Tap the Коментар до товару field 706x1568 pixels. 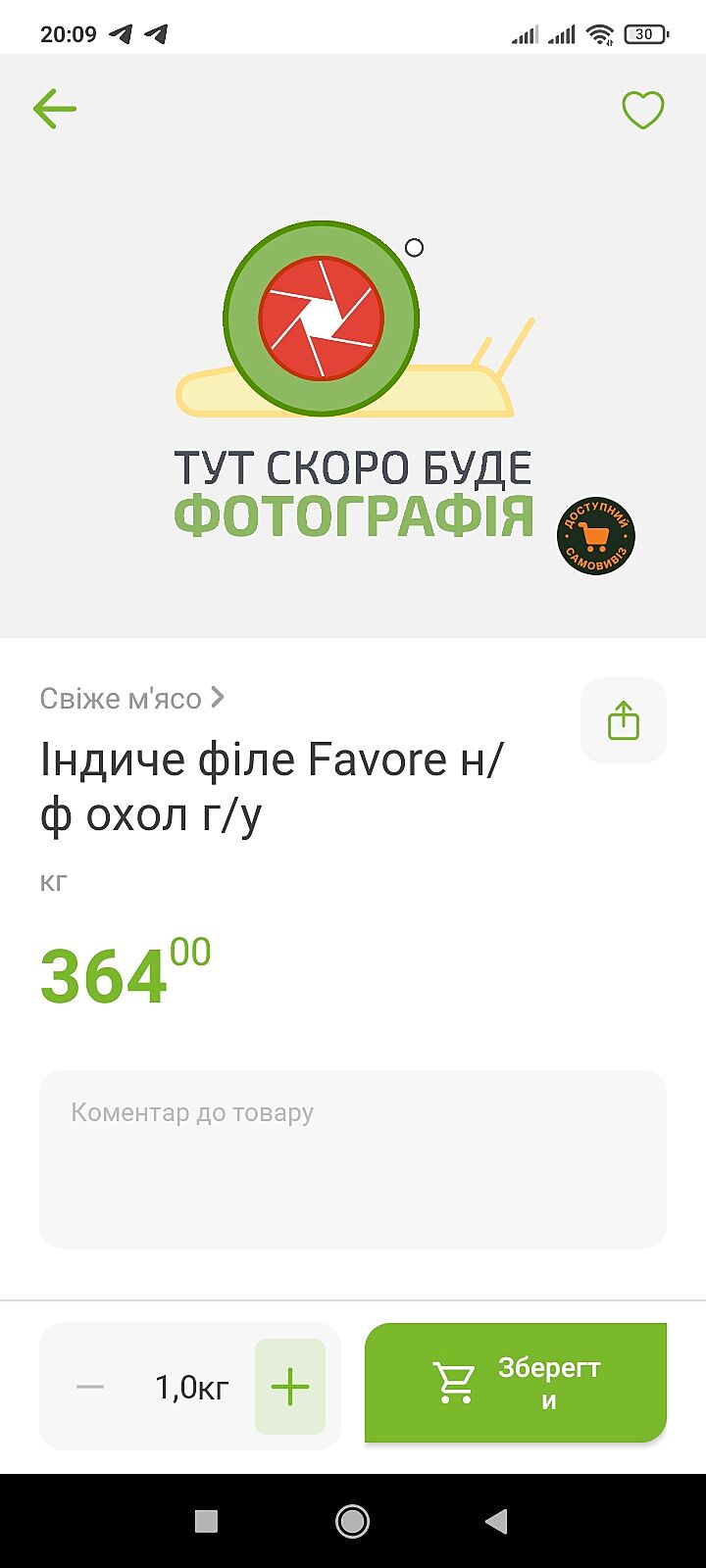point(353,1158)
